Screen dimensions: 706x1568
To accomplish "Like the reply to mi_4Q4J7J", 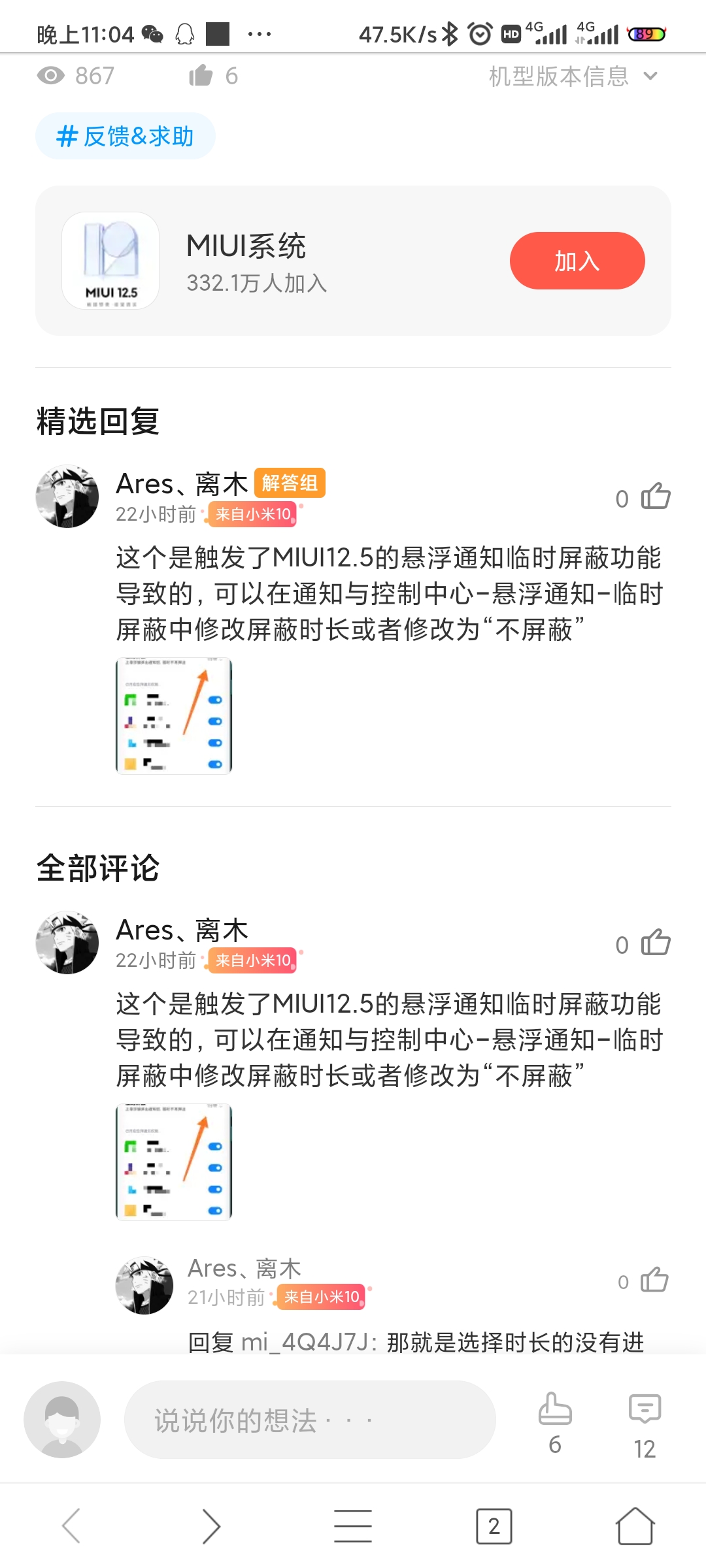I will (x=654, y=1281).
